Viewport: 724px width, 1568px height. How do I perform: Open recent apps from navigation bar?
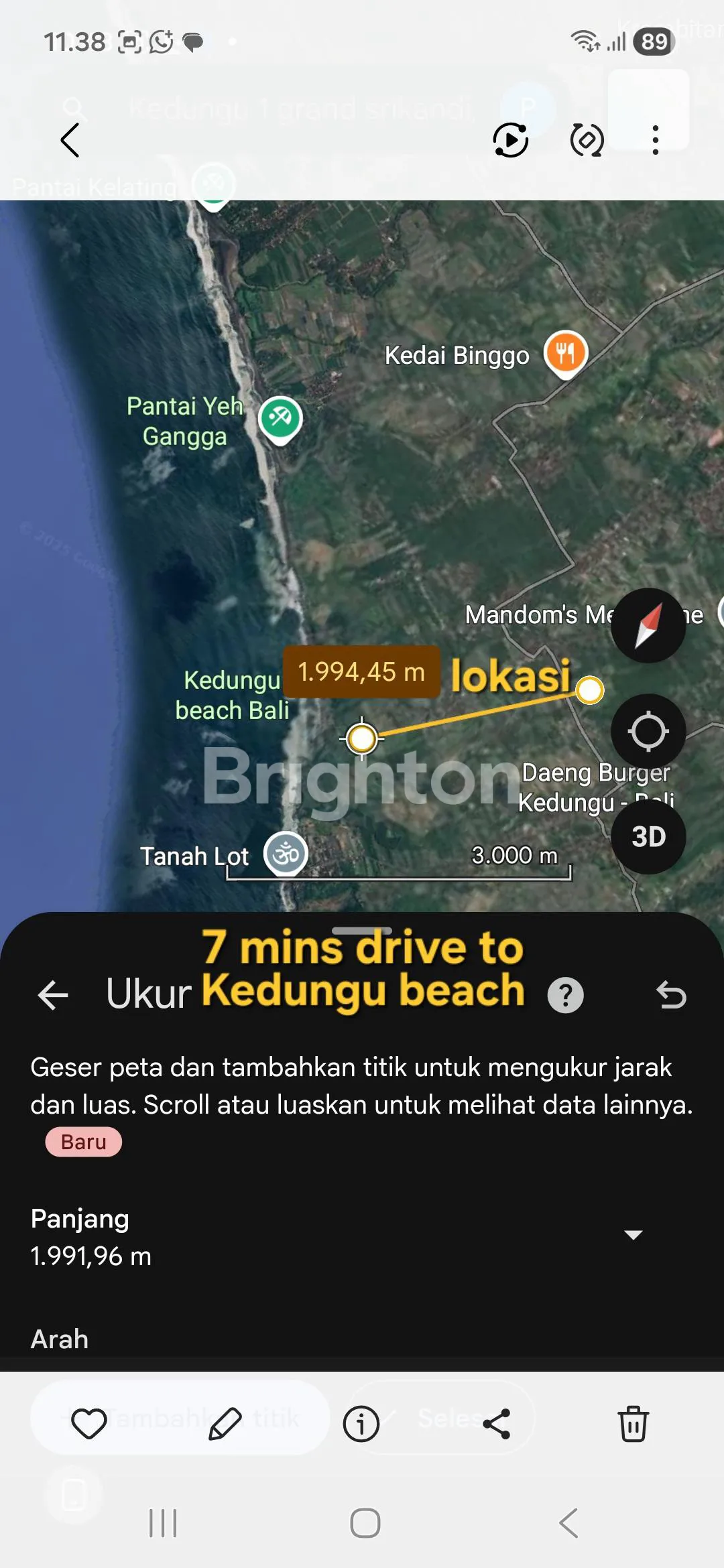coord(163,1523)
